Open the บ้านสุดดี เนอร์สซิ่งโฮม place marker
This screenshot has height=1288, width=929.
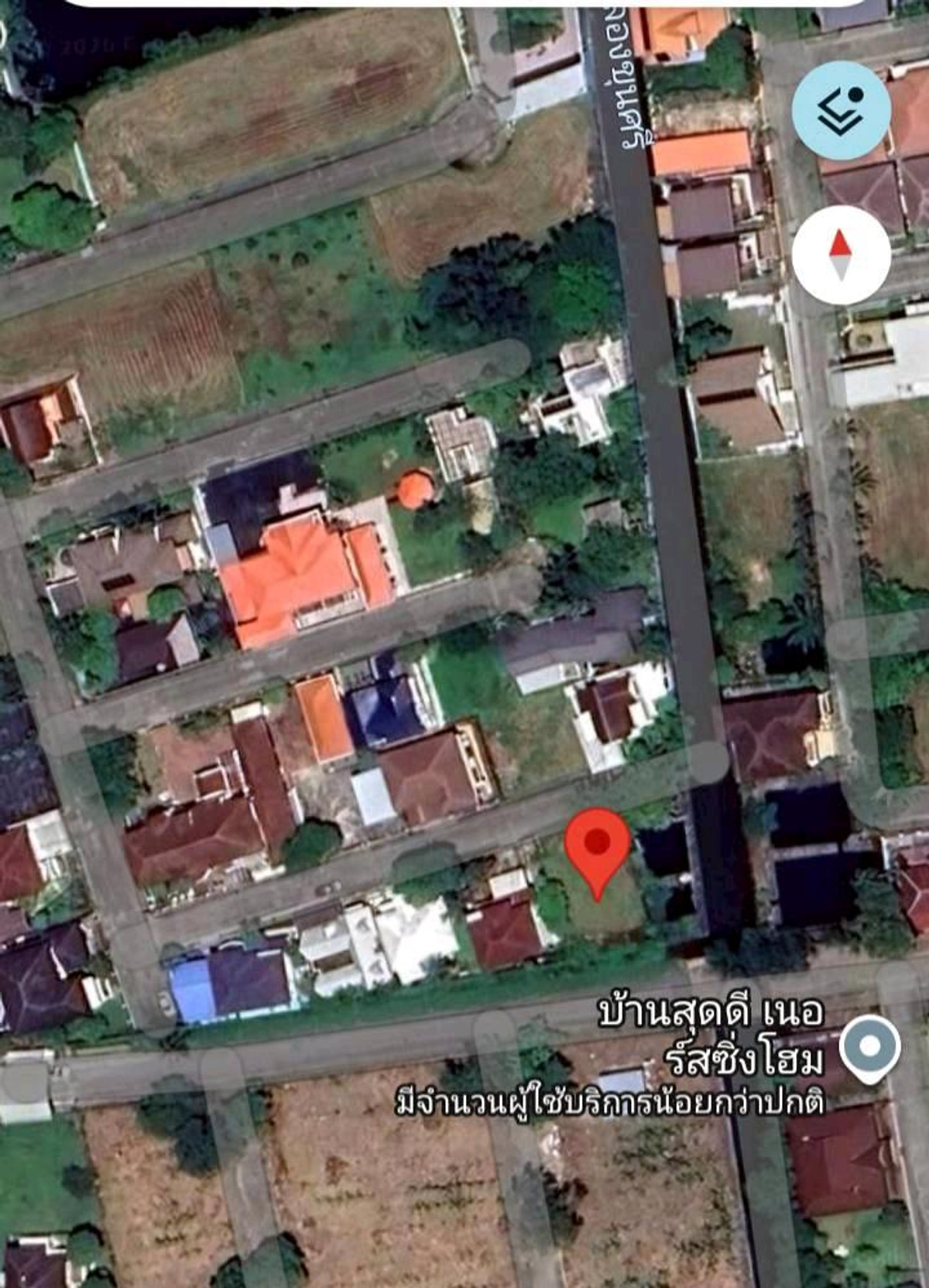[x=870, y=1048]
